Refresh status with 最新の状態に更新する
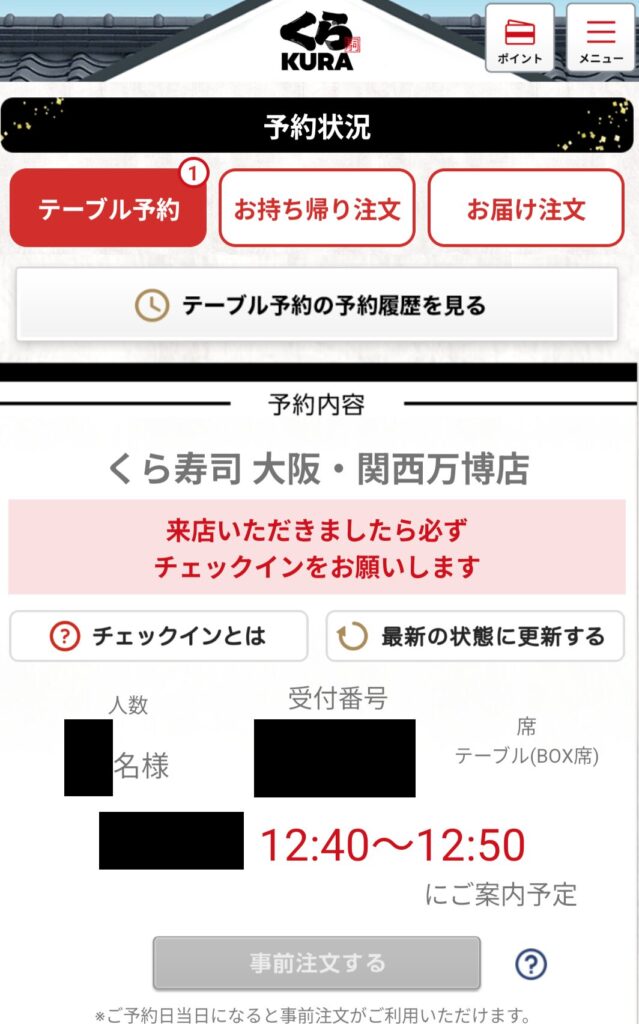The image size is (639, 1024). click(475, 636)
